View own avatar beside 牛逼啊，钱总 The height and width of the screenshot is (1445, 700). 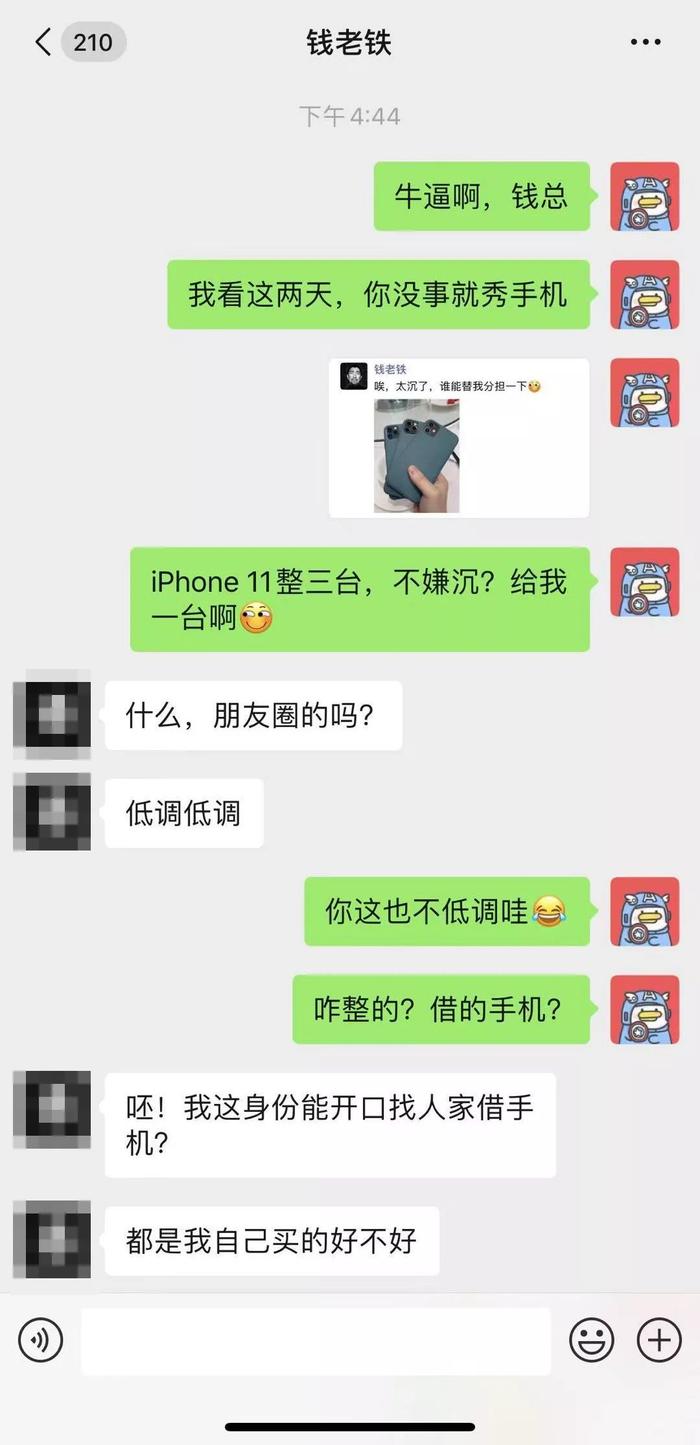pyautogui.click(x=644, y=196)
